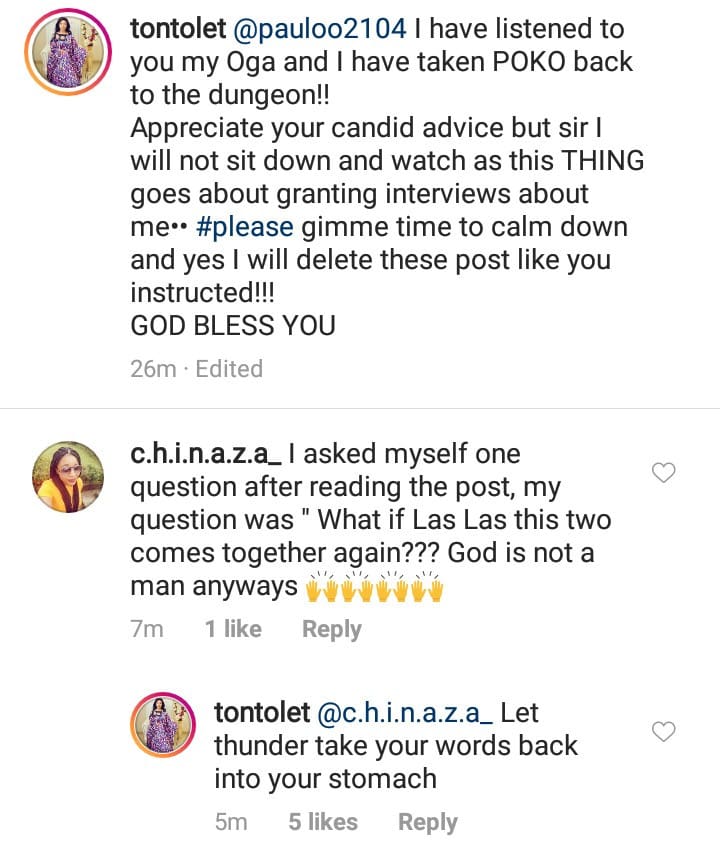Viewport: 720px width, 857px height.
Task: Reply to c.h.i.n.a.z.a_'s comment
Action: click(331, 629)
